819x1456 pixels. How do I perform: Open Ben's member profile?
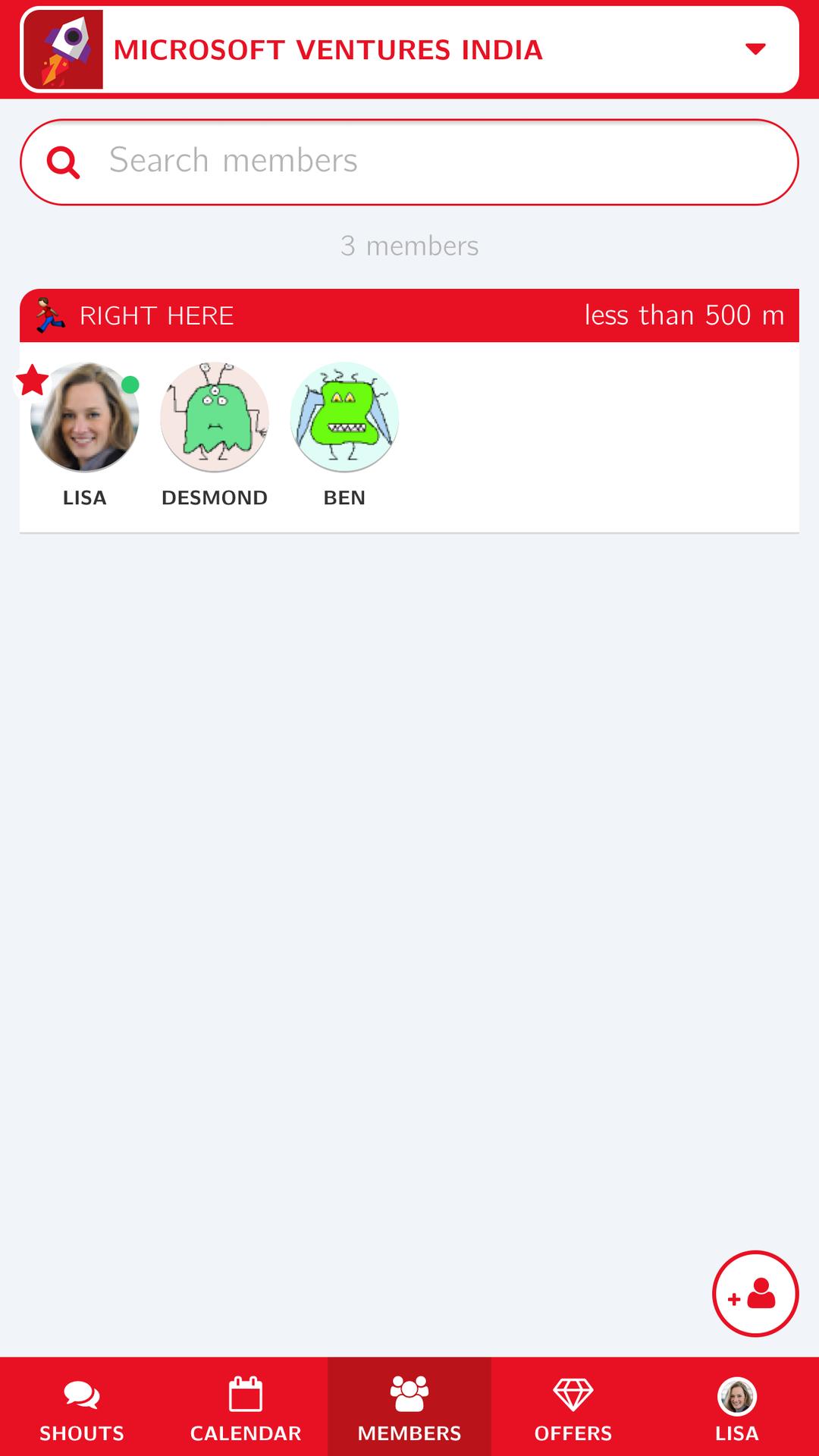click(344, 418)
